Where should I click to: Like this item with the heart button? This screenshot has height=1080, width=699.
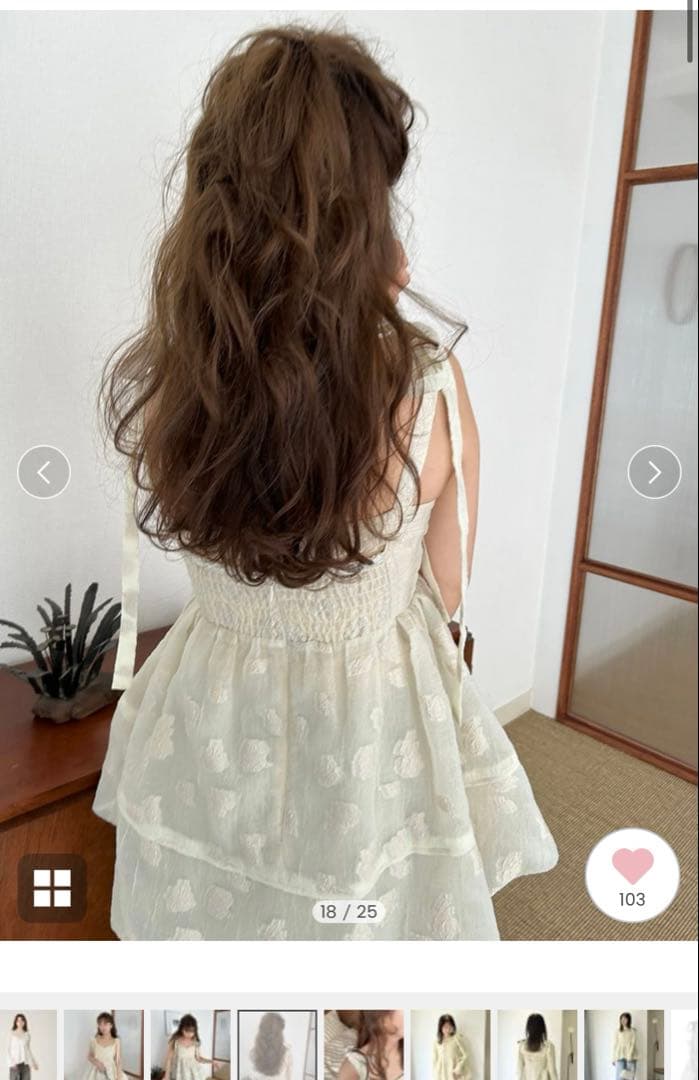pyautogui.click(x=632, y=875)
